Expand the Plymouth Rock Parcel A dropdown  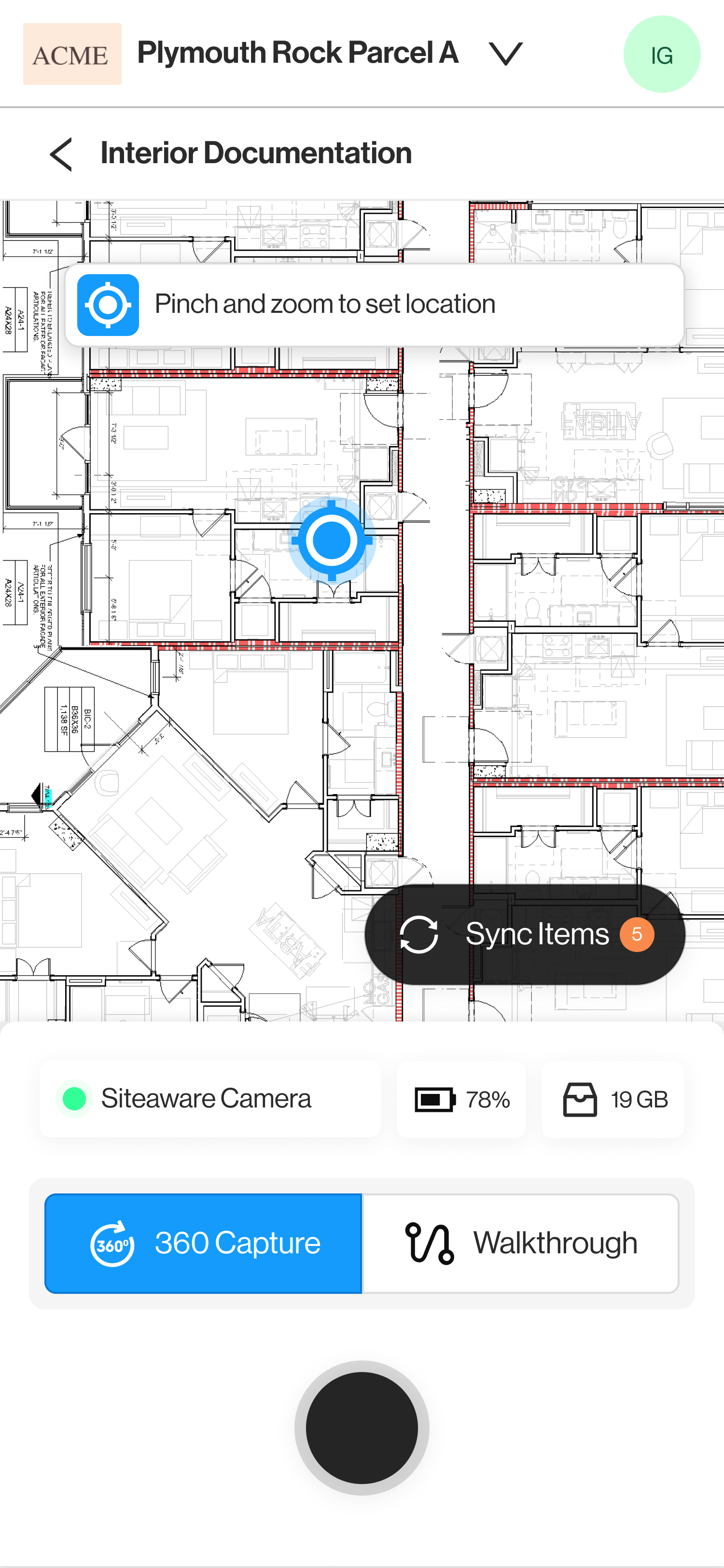(x=505, y=54)
